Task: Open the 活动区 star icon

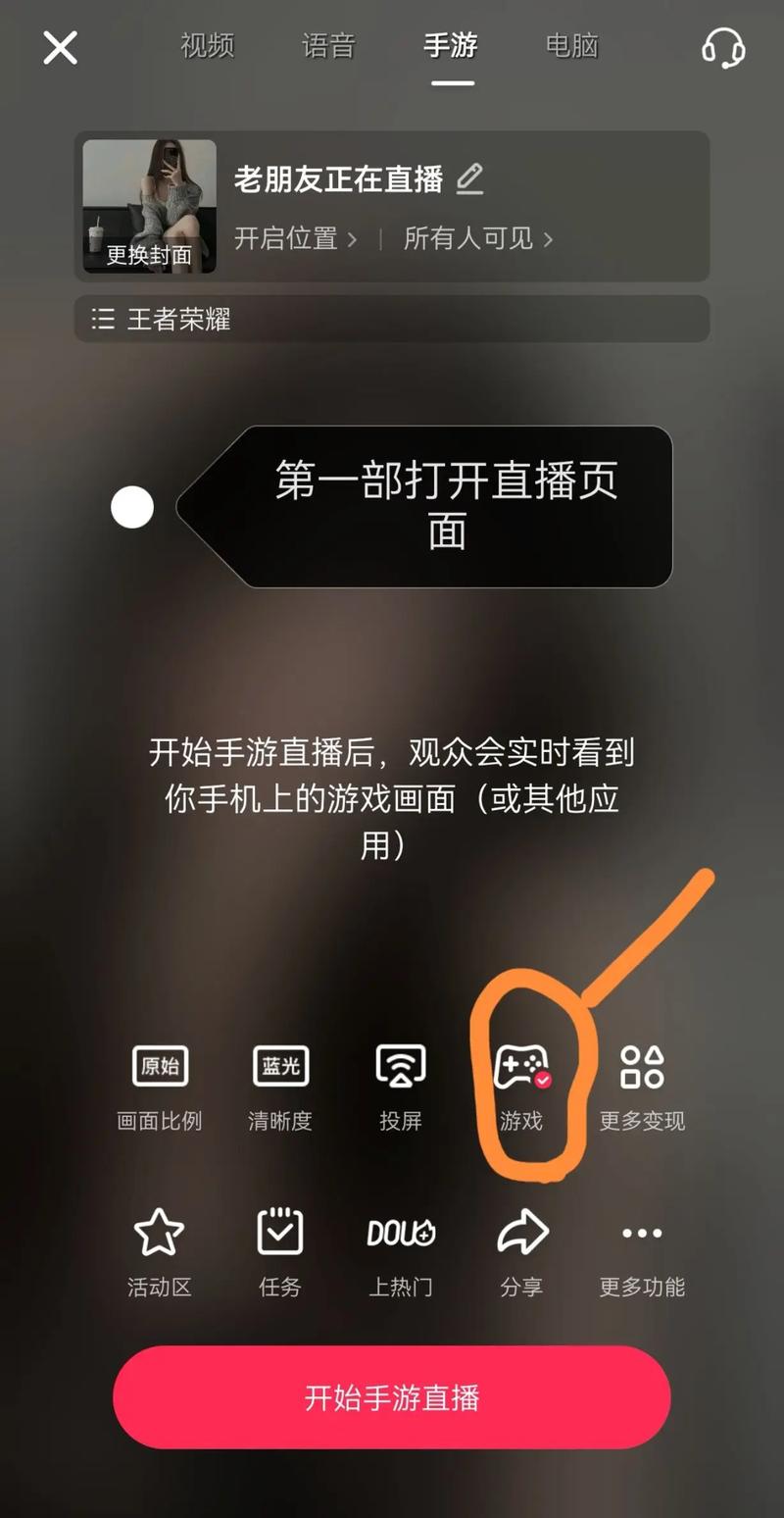Action: 160,1252
